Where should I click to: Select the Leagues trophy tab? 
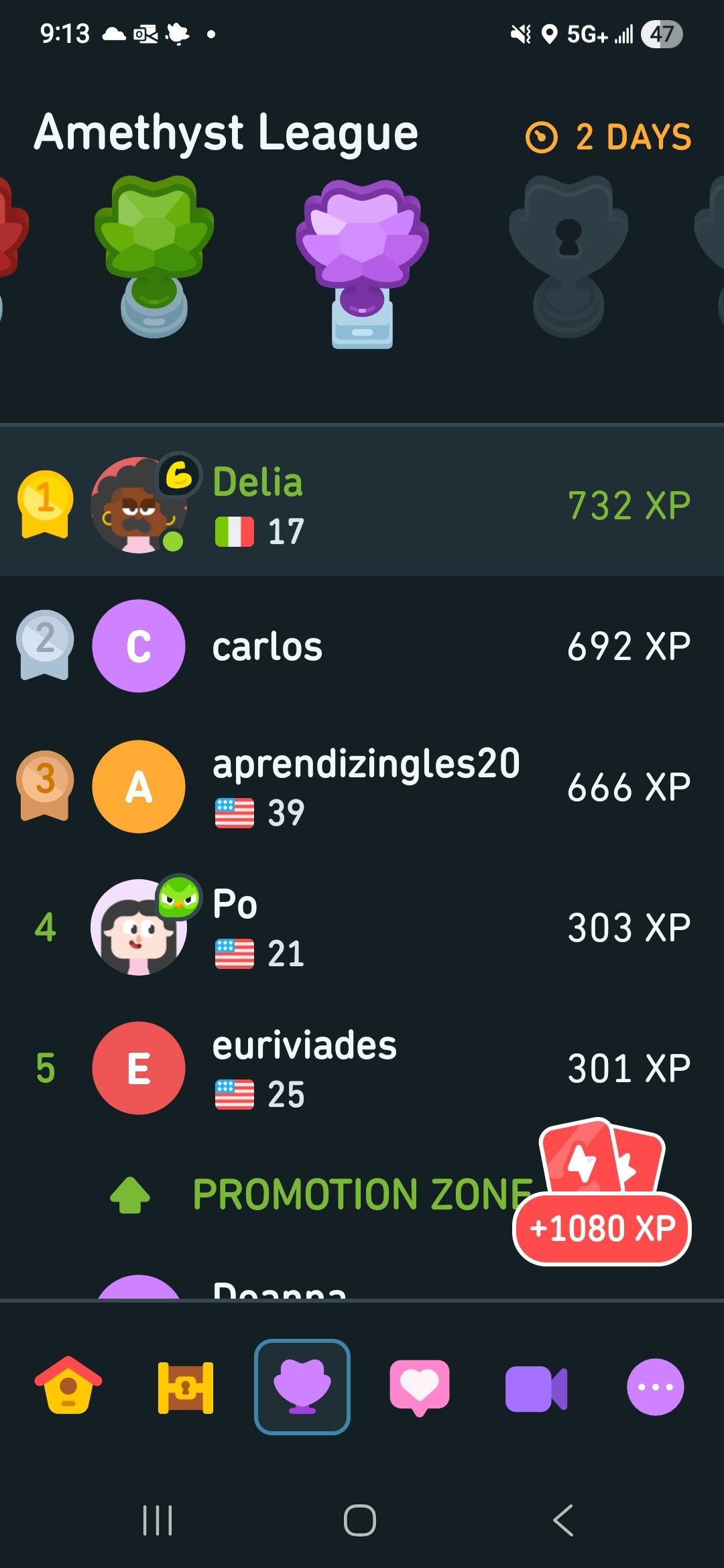click(302, 1386)
